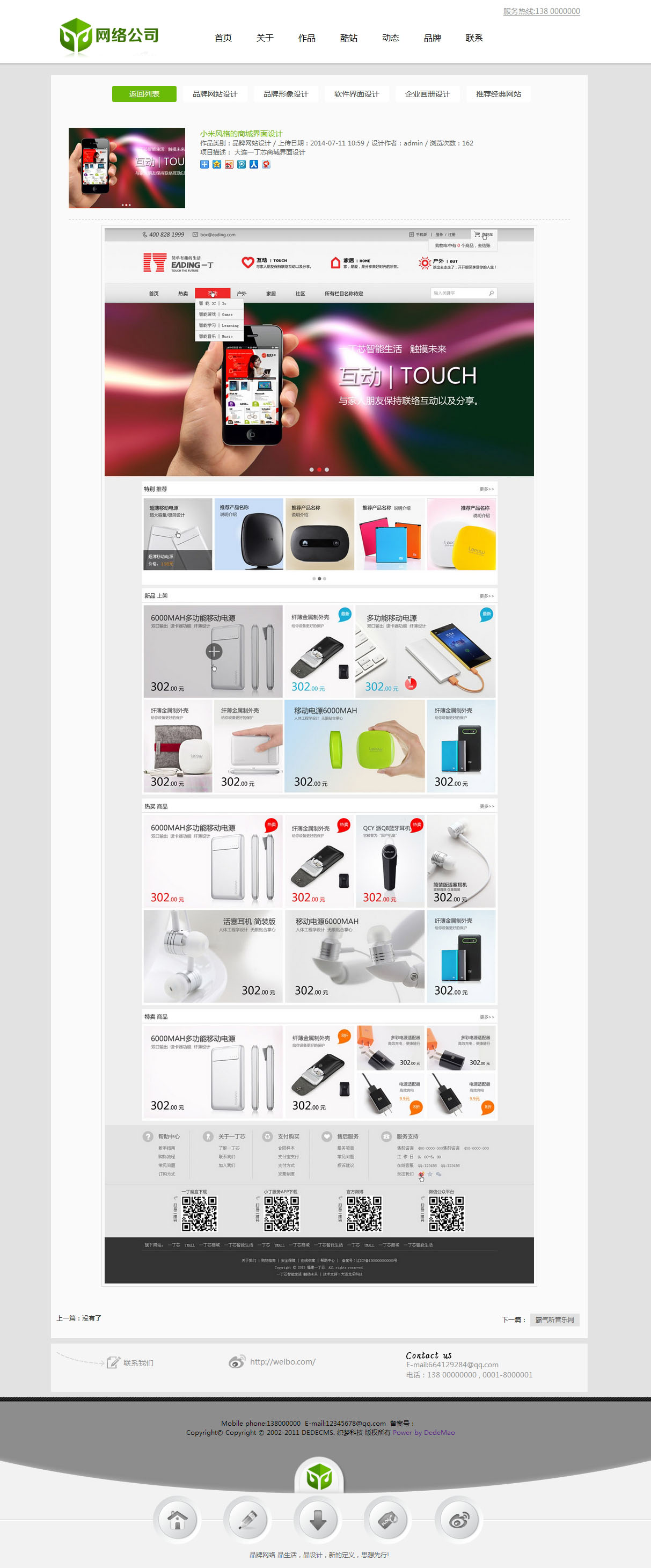Share this work to Sina Weibo
The height and width of the screenshot is (1568, 651).
[229, 164]
